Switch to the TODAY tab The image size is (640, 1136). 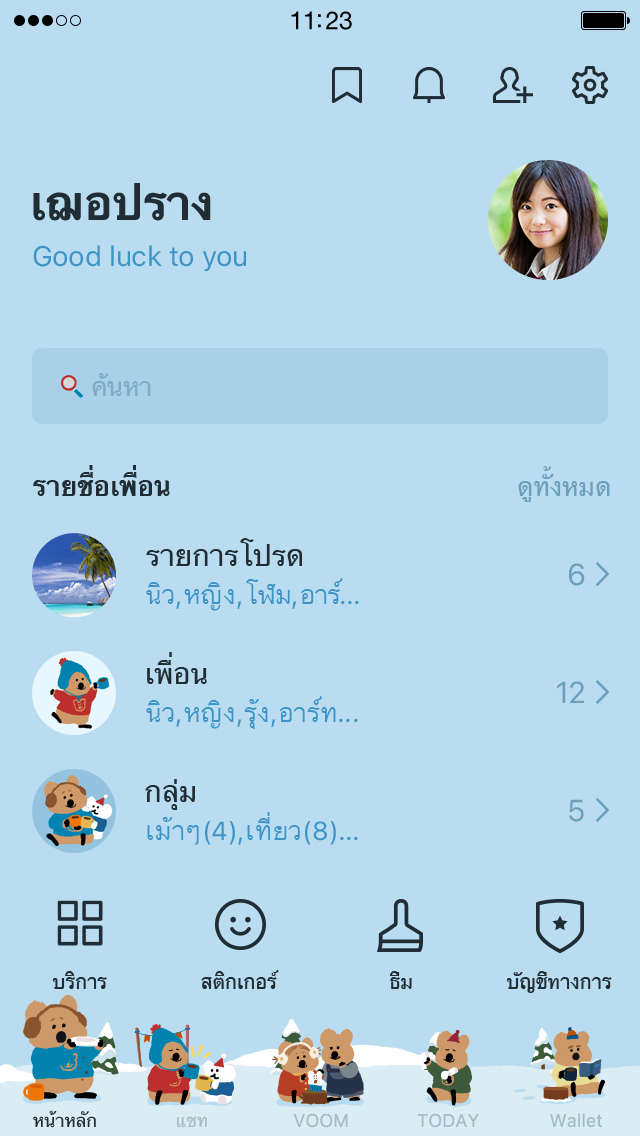click(x=448, y=1074)
